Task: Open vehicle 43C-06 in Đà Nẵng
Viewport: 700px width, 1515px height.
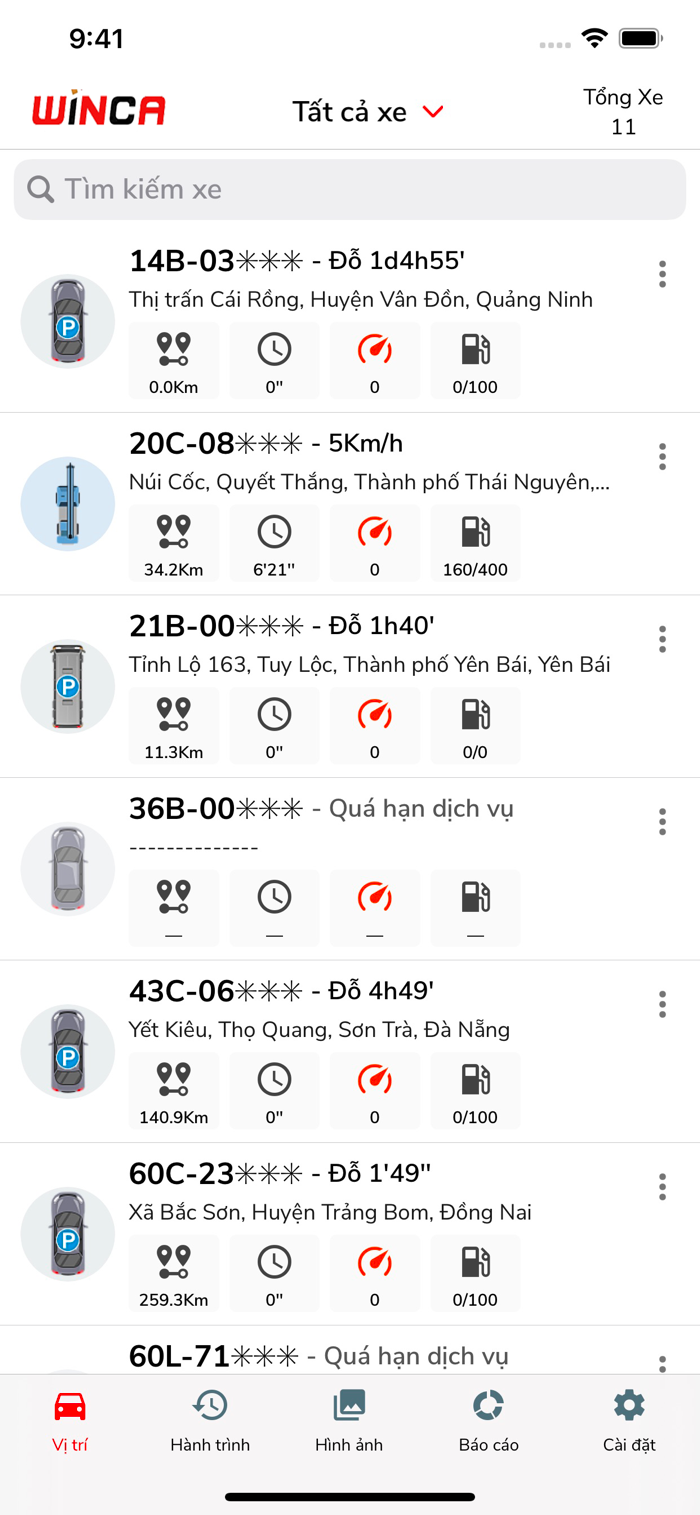Action: pyautogui.click(x=350, y=1051)
